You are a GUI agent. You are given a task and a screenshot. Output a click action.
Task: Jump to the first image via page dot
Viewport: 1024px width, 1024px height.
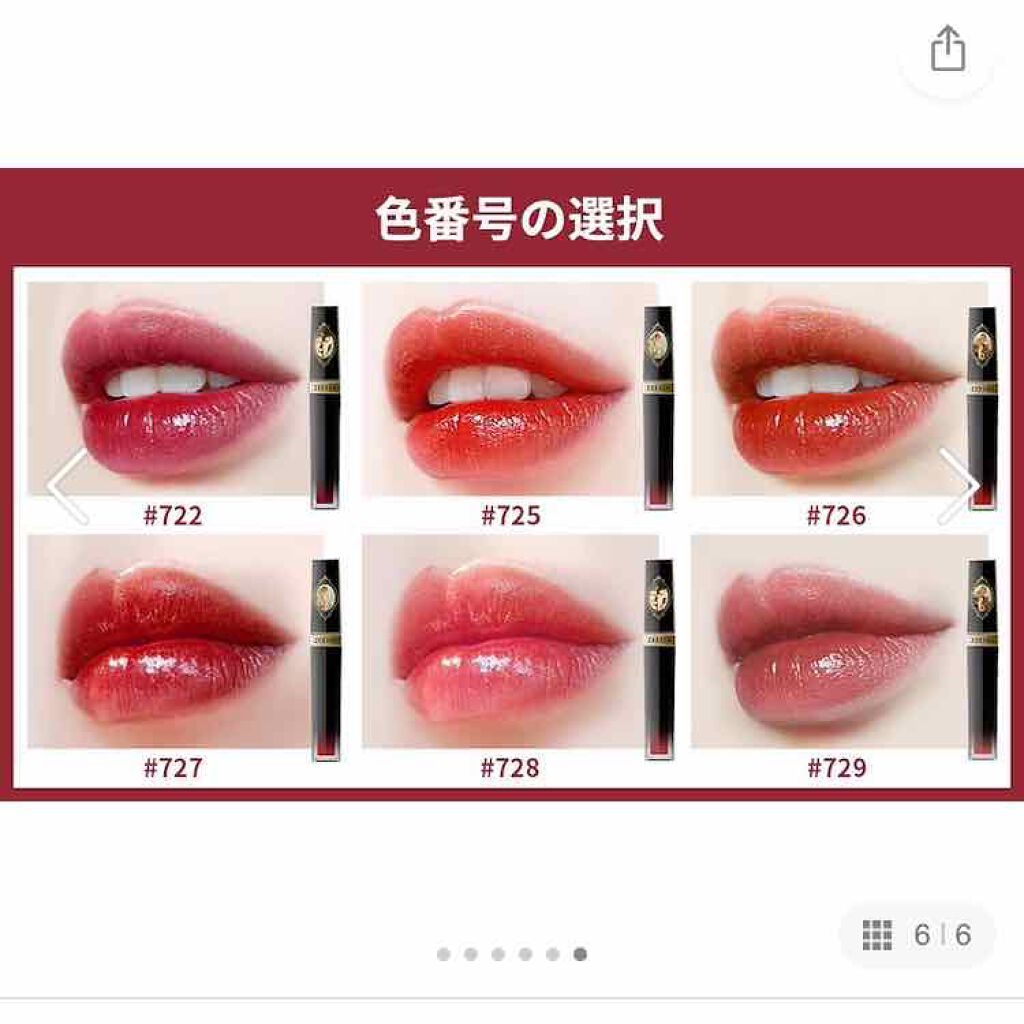tap(443, 954)
